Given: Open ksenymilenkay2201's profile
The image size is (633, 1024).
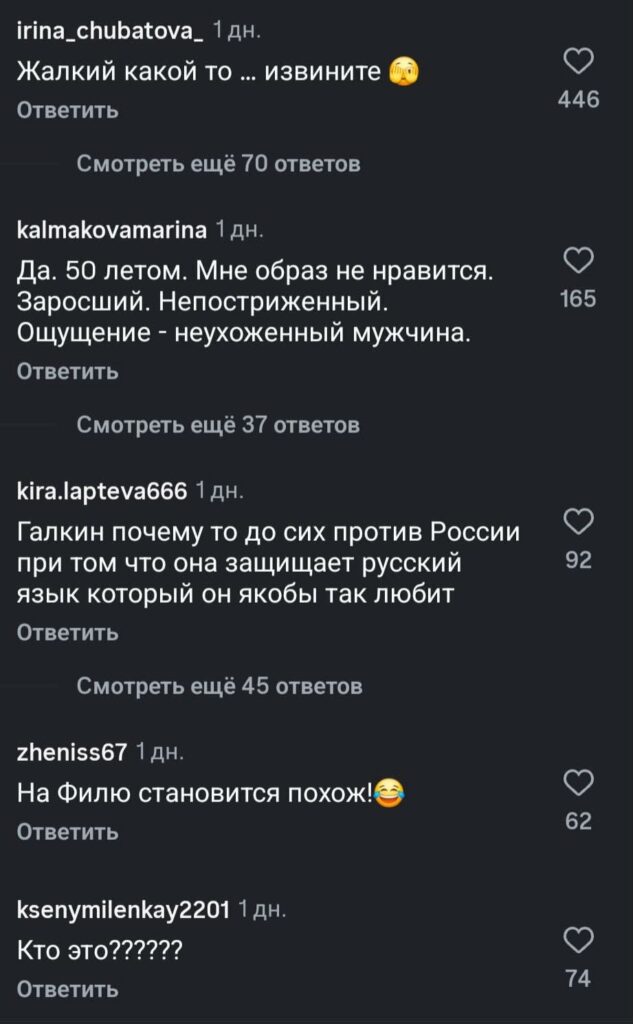Looking at the screenshot, I should pyautogui.click(x=124, y=910).
